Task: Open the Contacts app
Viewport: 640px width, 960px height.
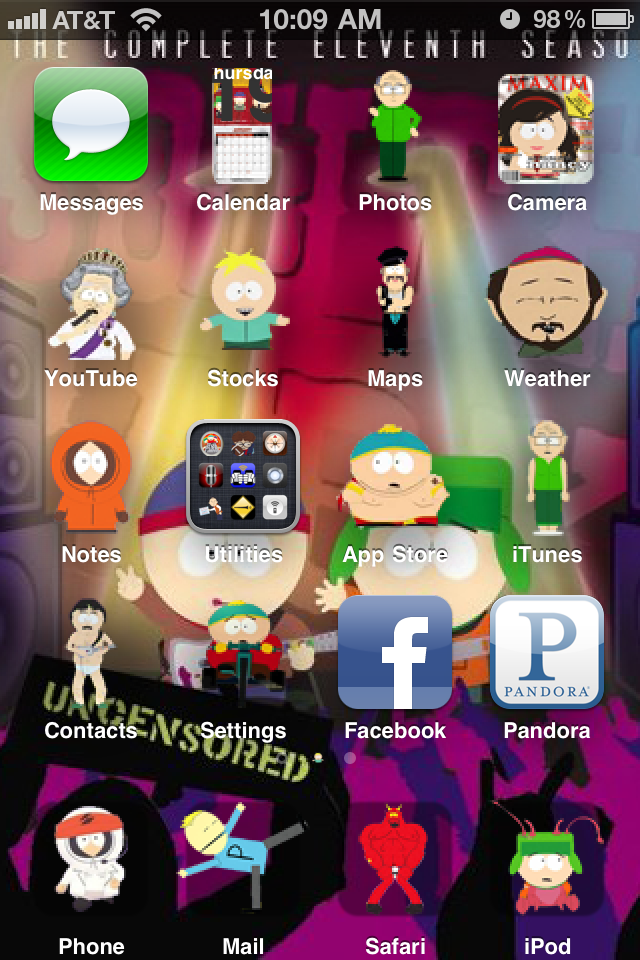Action: (91, 652)
